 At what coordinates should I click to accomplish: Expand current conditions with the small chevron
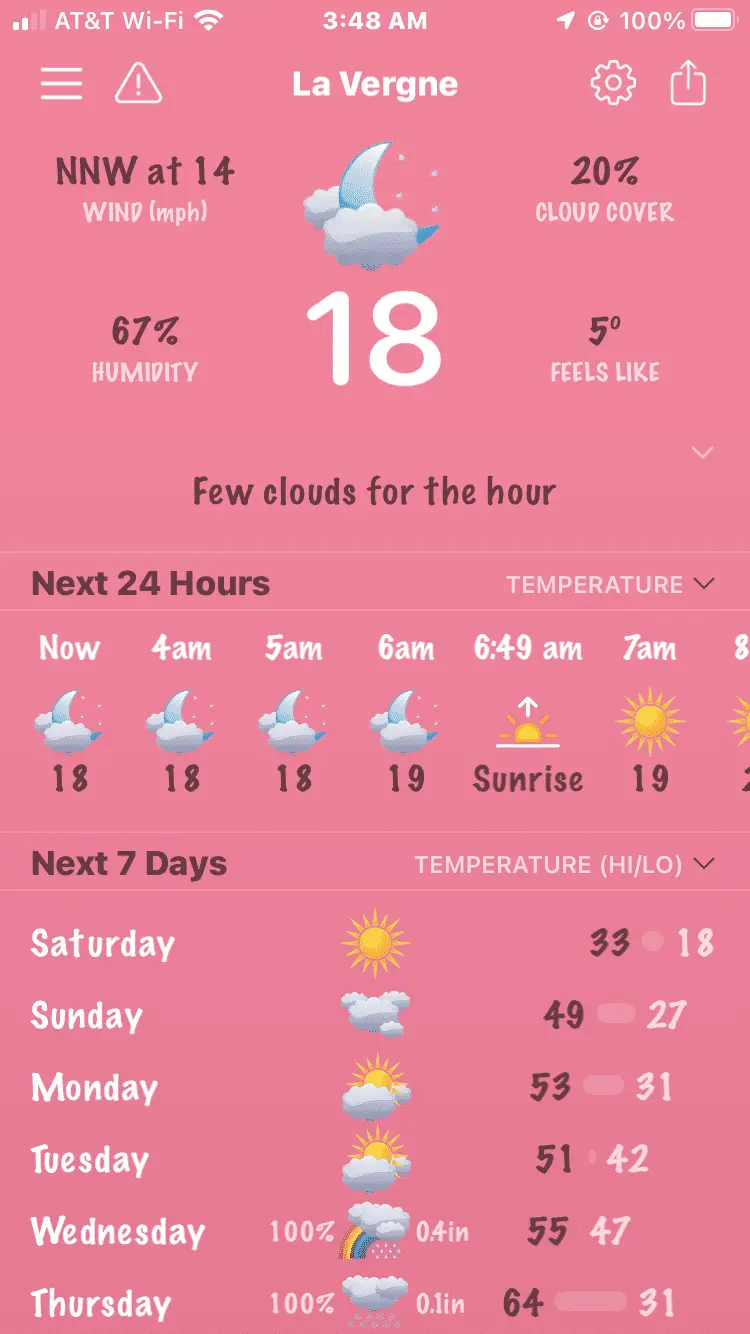[x=703, y=453]
